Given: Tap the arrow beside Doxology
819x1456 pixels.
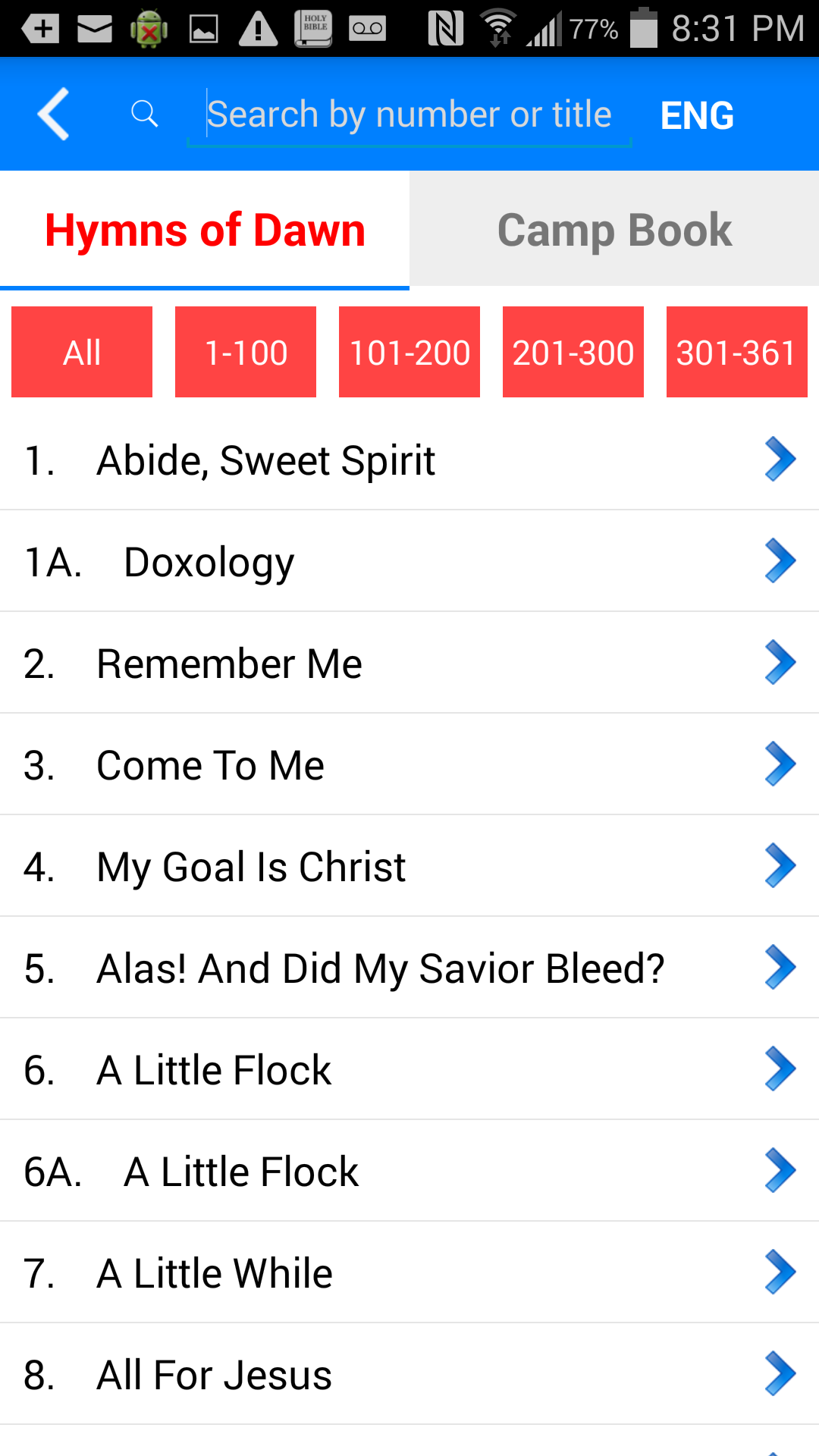Looking at the screenshot, I should [x=780, y=560].
